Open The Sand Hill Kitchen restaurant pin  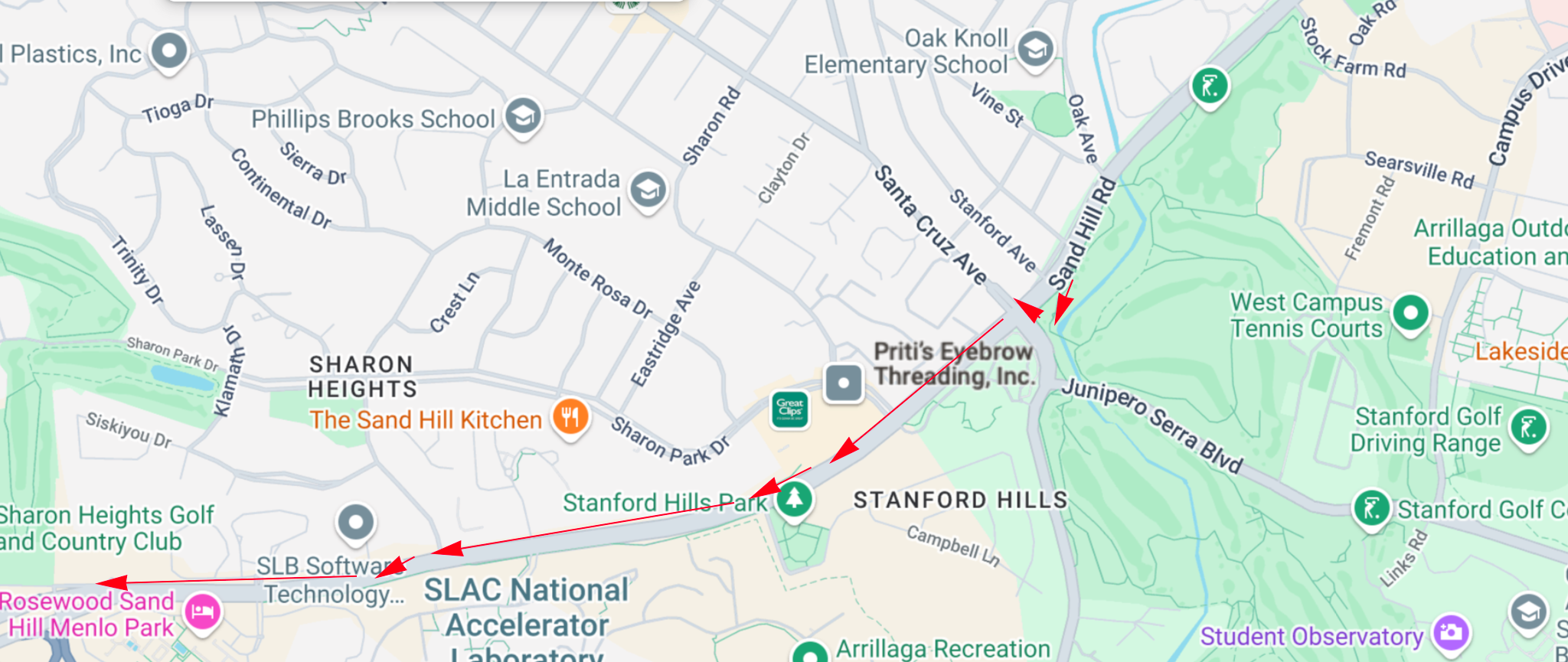point(570,417)
